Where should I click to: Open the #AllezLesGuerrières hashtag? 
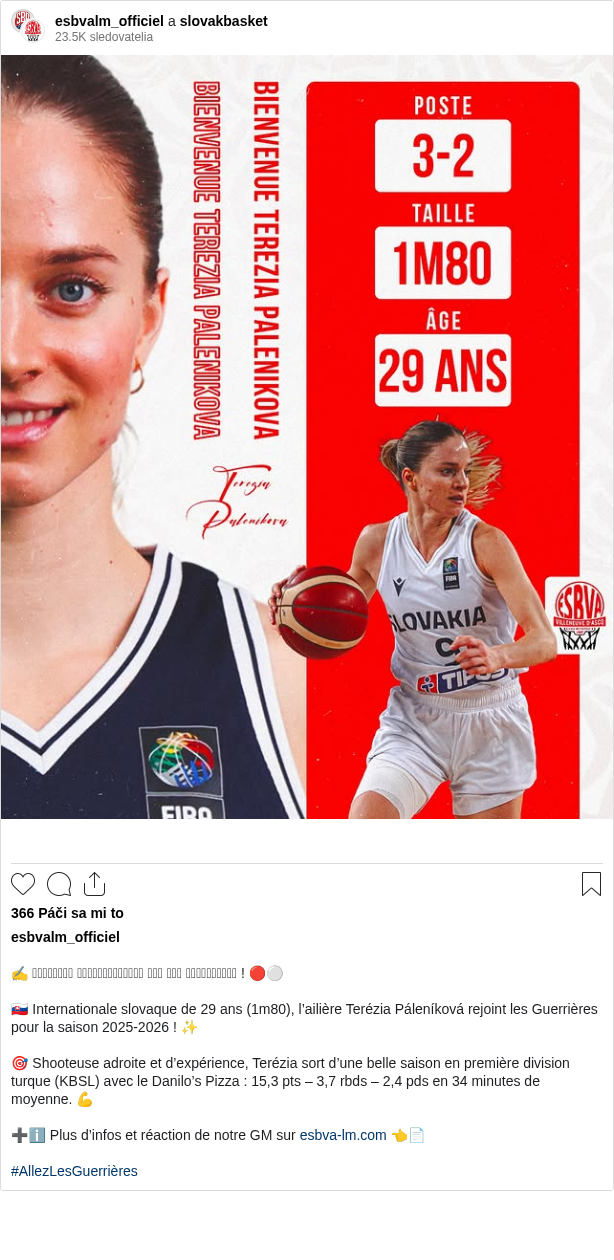(74, 1171)
